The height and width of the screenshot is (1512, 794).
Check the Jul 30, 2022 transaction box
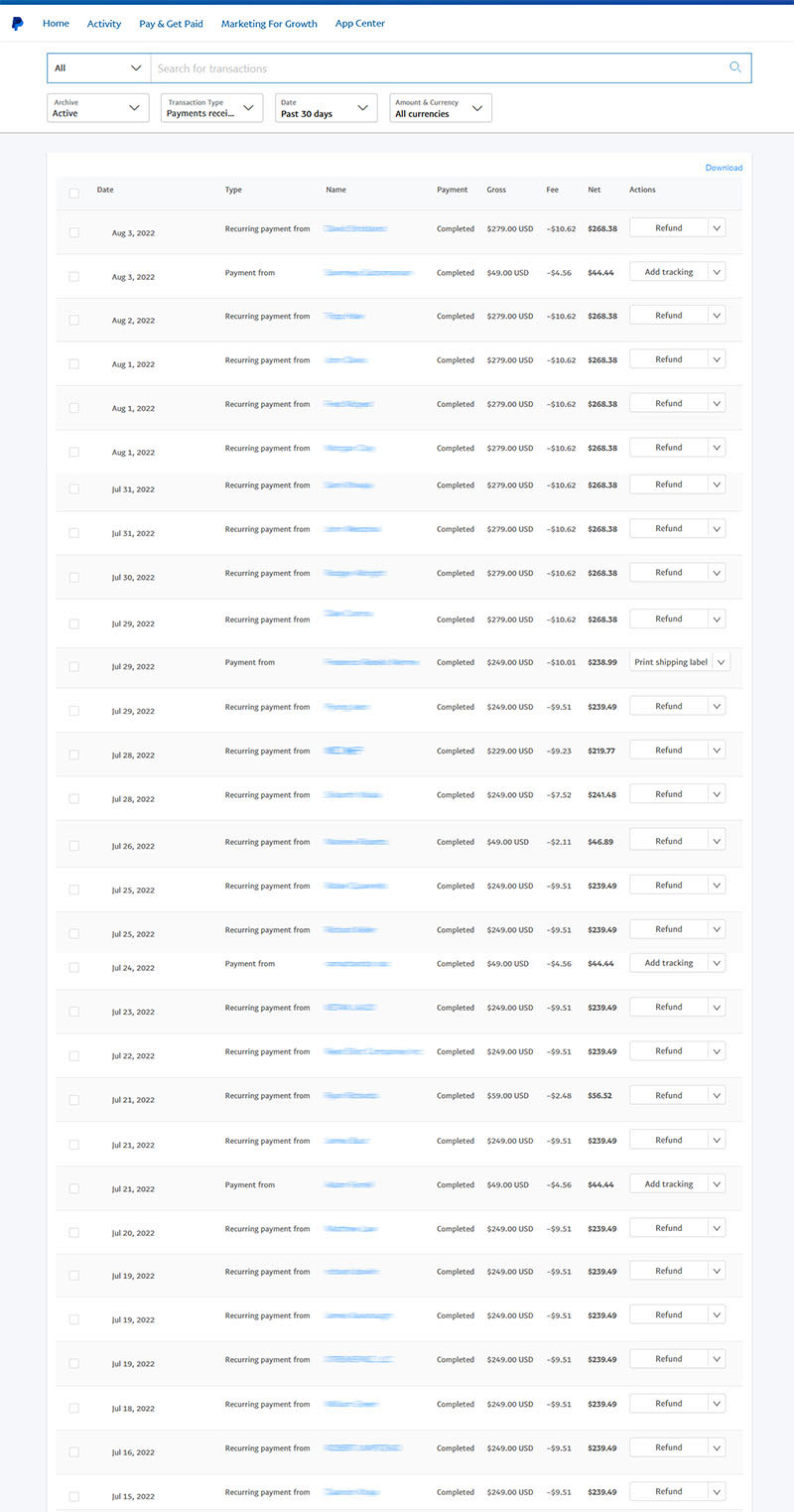pyautogui.click(x=73, y=577)
